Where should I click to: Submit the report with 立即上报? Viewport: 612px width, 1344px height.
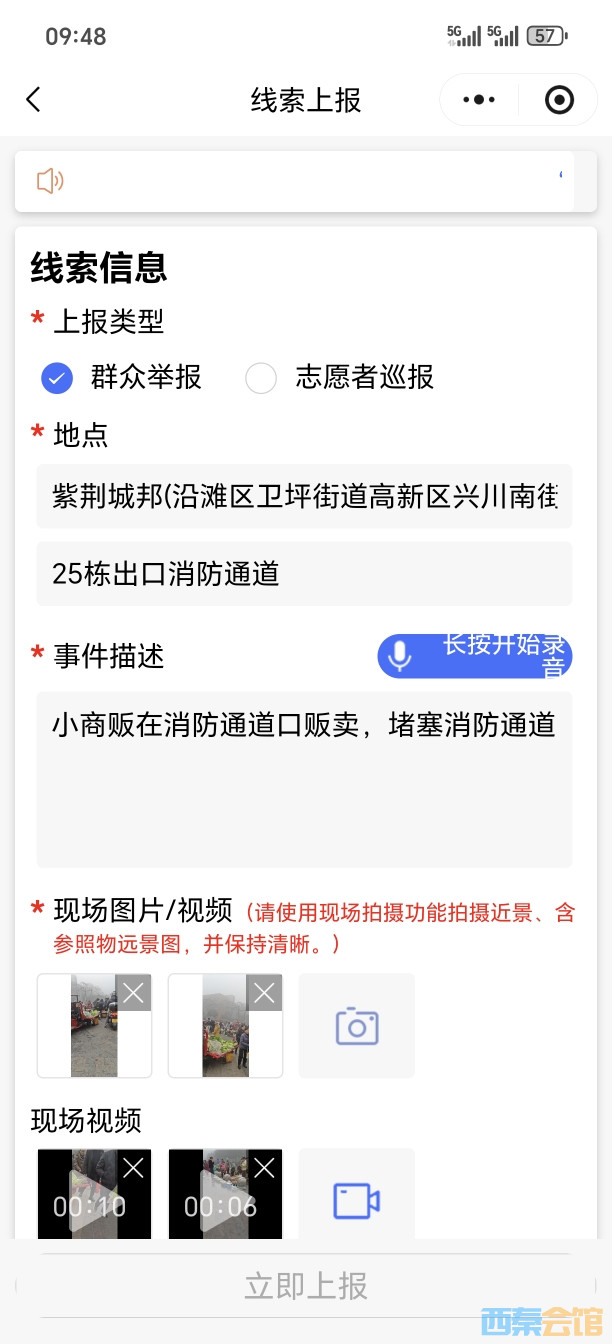coord(305,1286)
